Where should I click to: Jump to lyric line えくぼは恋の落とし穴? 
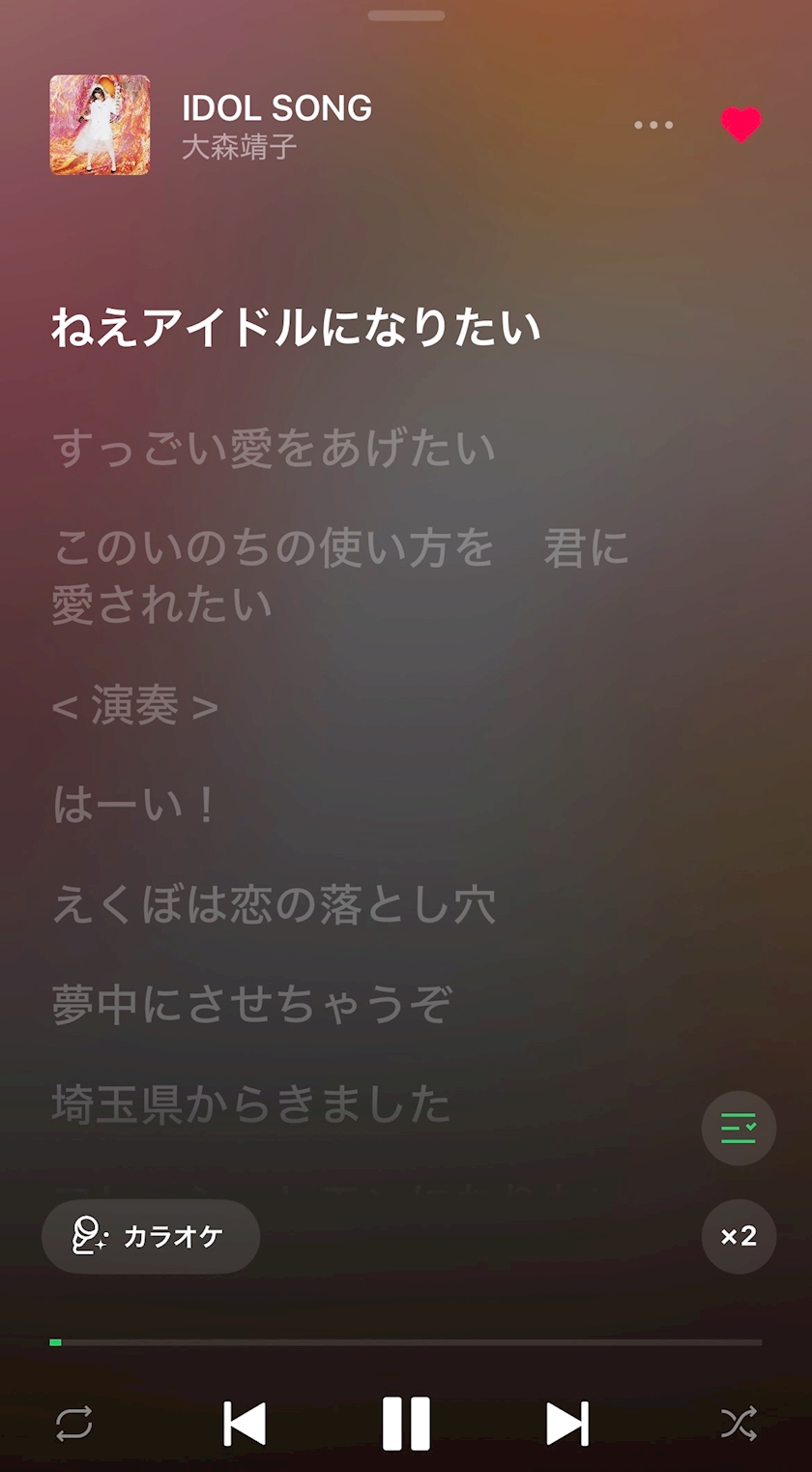click(x=274, y=904)
